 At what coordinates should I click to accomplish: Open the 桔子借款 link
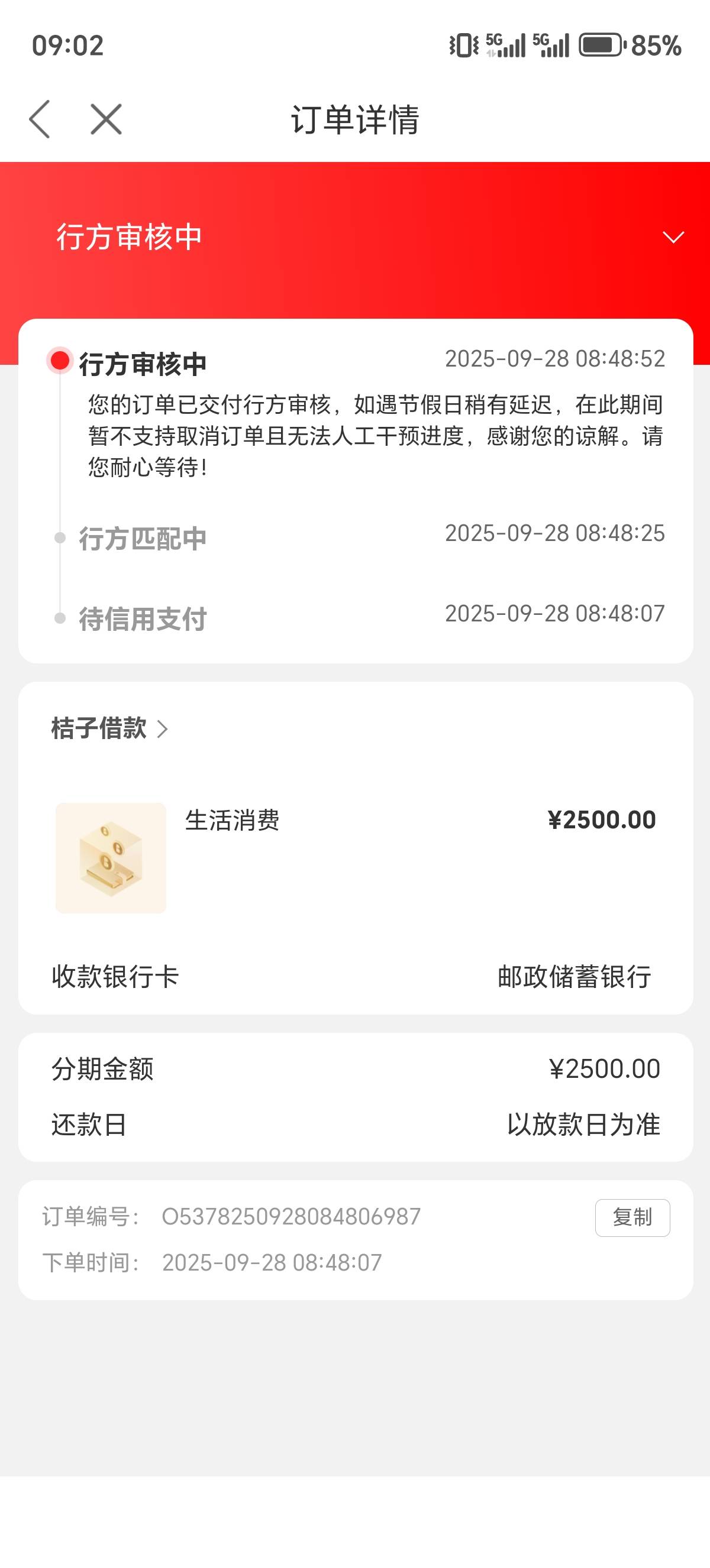click(109, 728)
